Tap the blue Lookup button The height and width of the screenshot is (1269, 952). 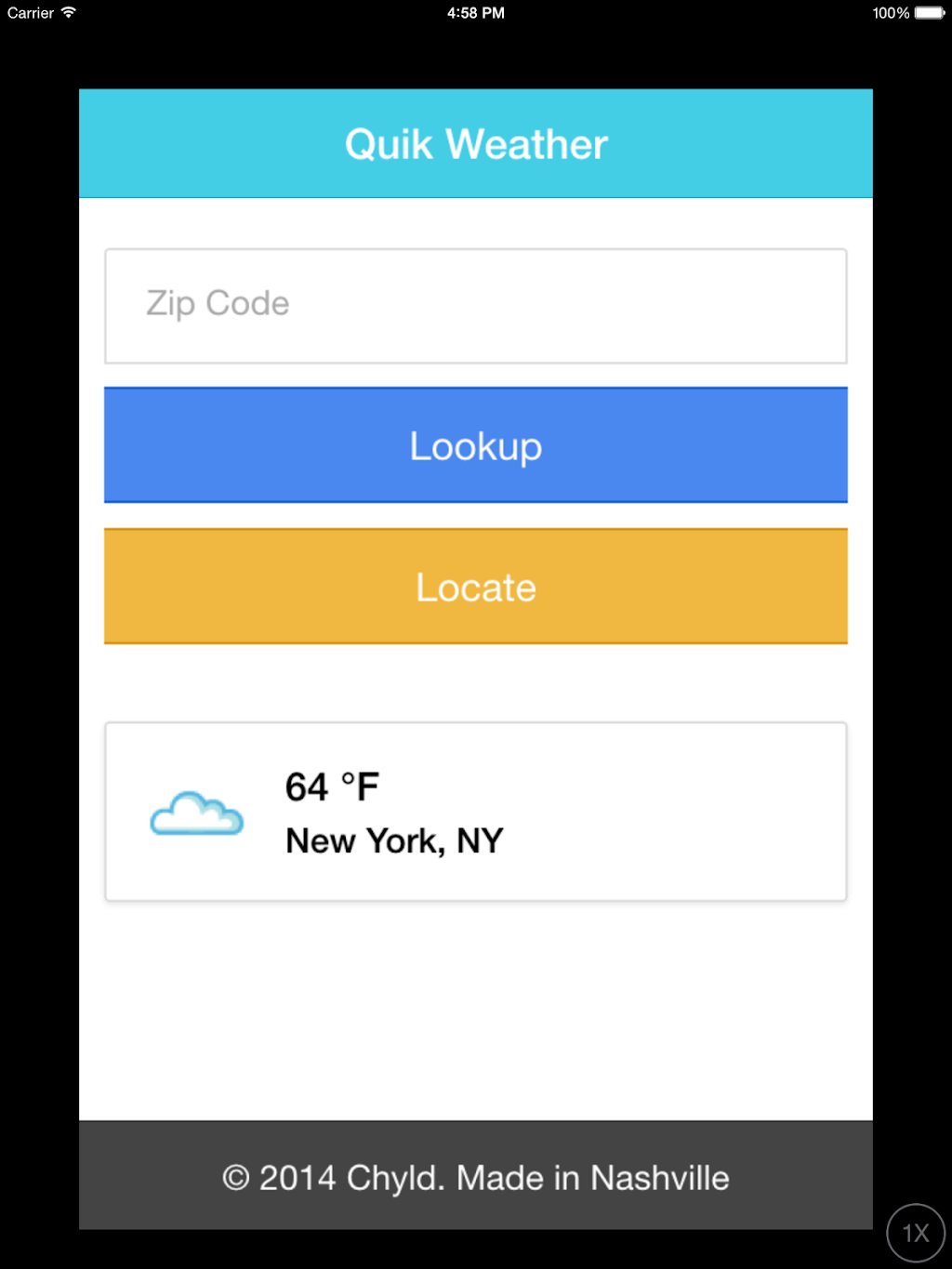475,445
